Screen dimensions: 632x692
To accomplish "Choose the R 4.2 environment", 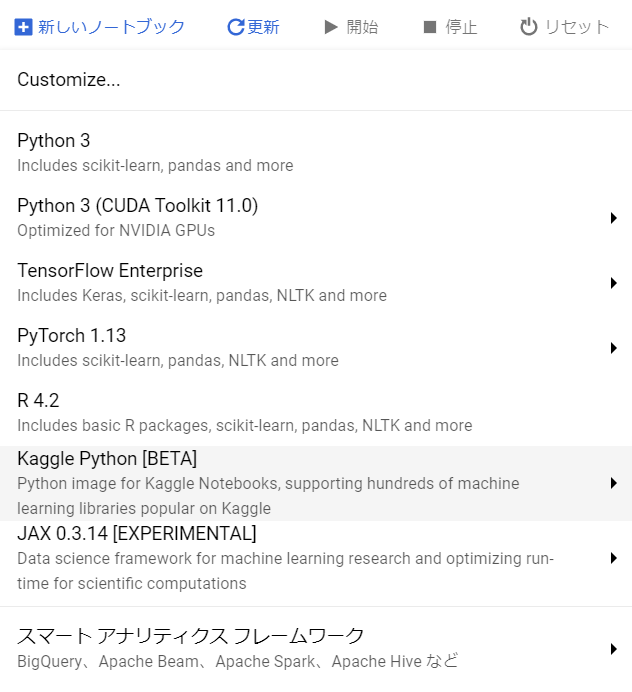I will (244, 412).
